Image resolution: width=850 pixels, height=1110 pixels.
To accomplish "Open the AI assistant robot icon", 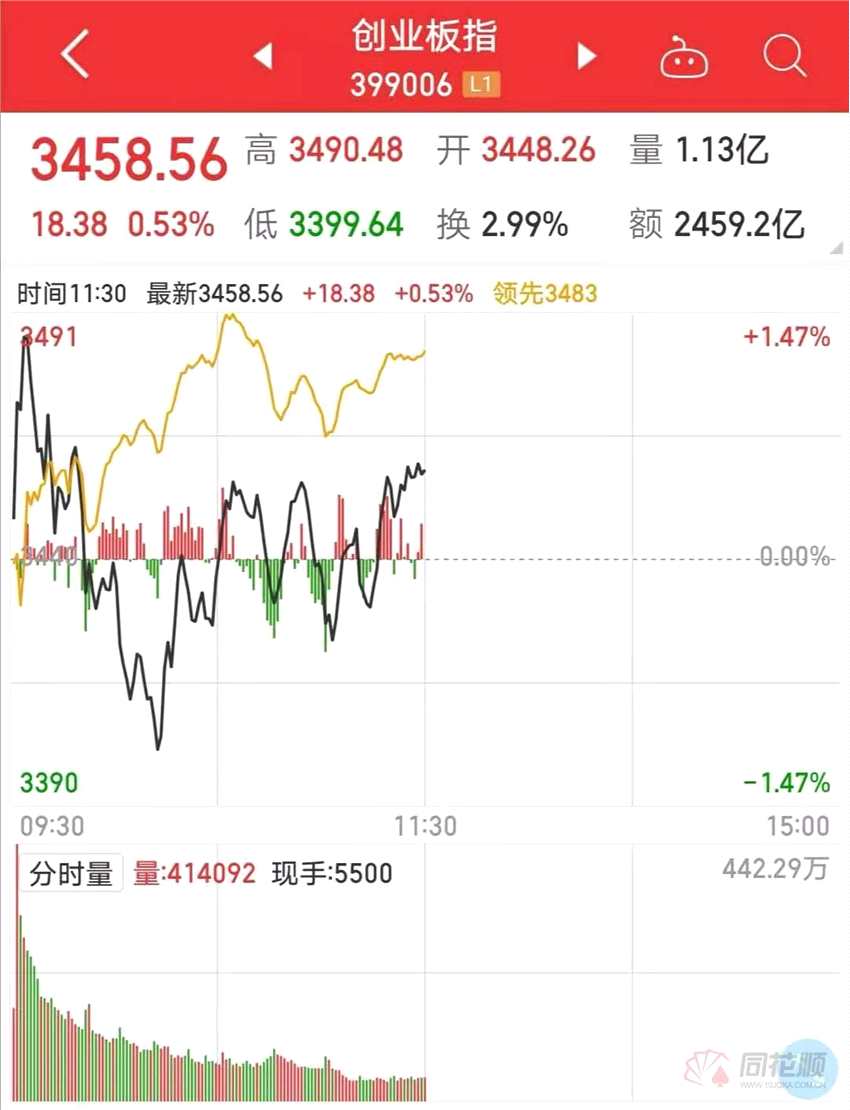I will coord(683,58).
